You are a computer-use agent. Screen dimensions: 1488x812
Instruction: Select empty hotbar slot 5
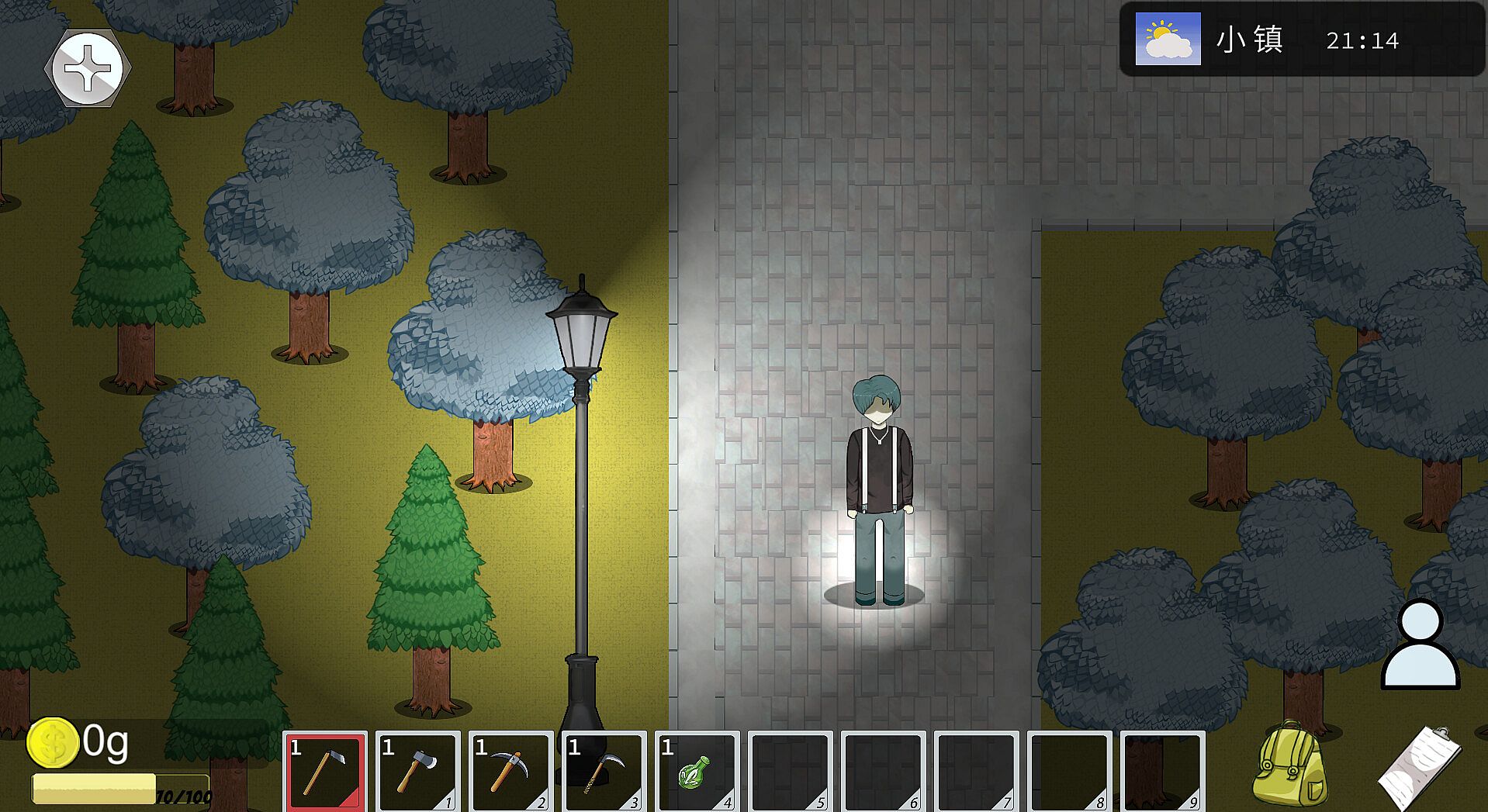click(790, 771)
